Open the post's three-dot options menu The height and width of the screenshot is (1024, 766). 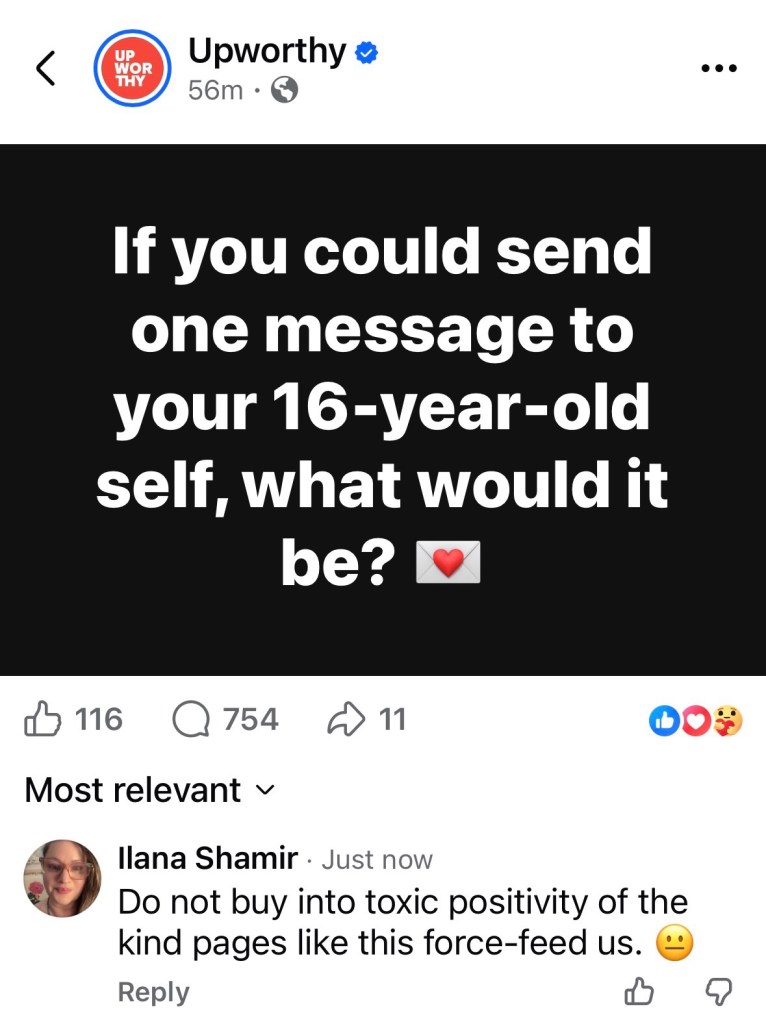click(x=718, y=69)
